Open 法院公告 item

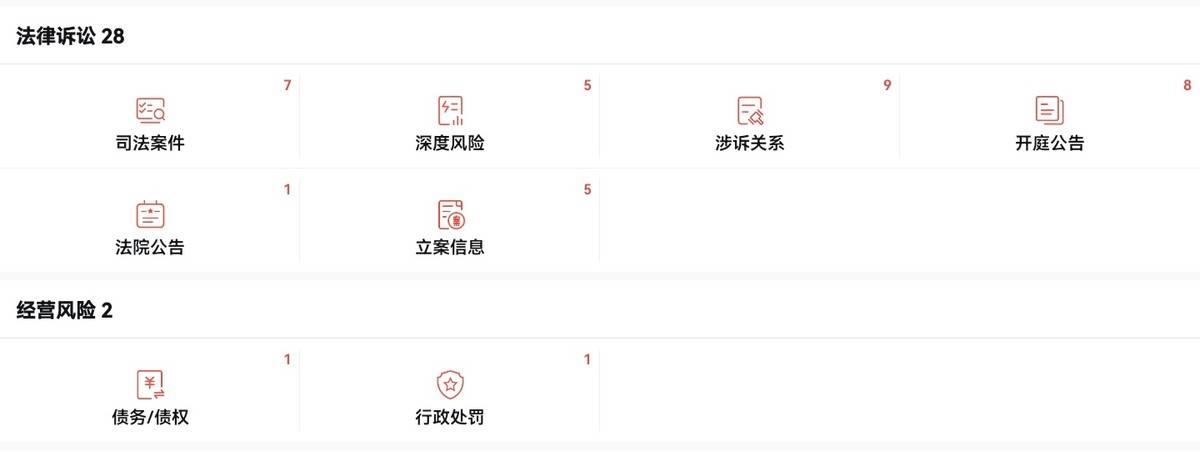[150, 227]
